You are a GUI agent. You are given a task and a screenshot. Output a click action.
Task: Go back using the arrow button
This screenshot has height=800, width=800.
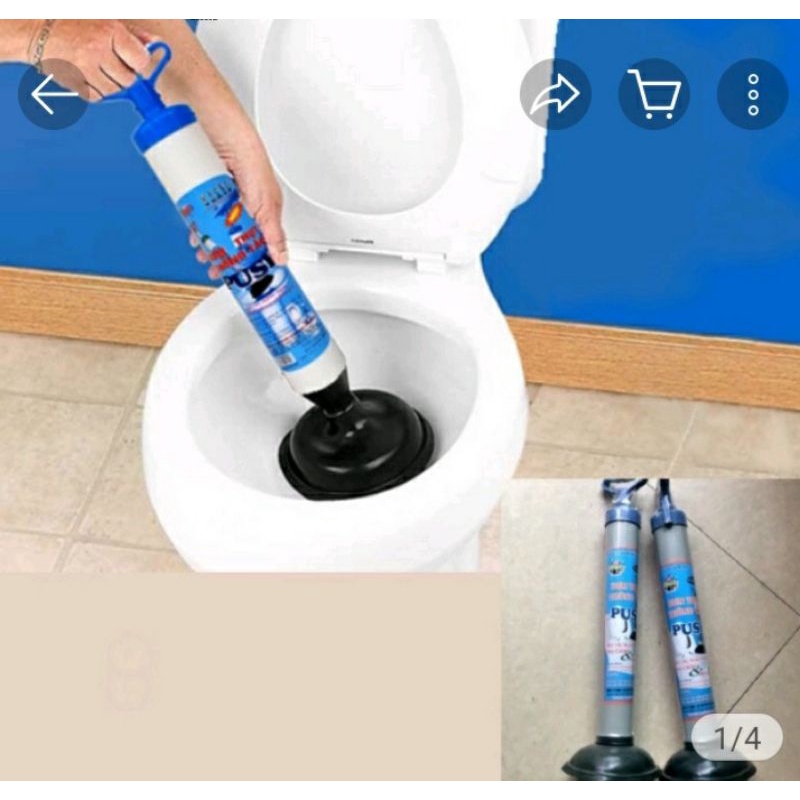click(x=54, y=94)
